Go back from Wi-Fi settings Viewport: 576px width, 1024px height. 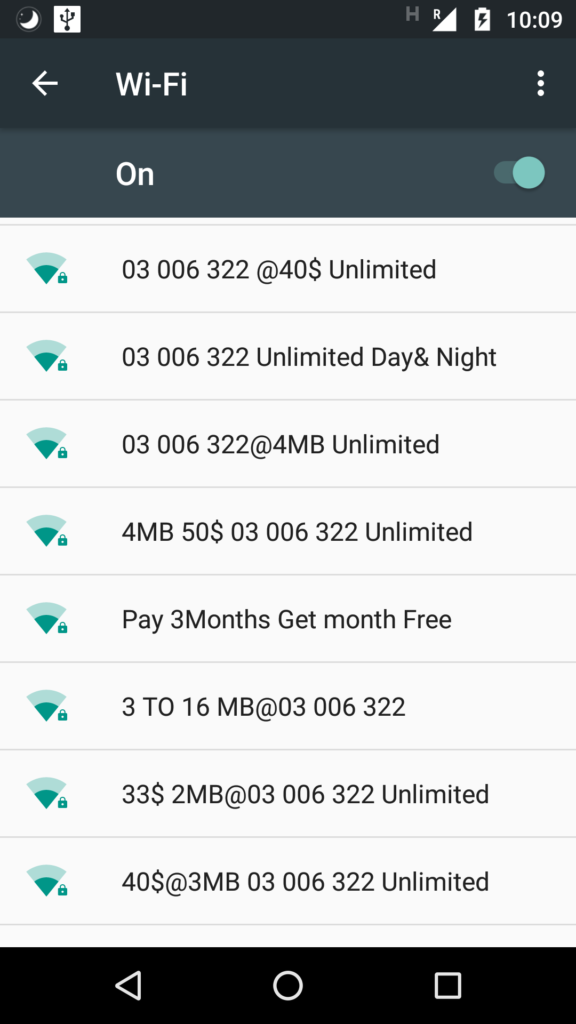point(45,84)
